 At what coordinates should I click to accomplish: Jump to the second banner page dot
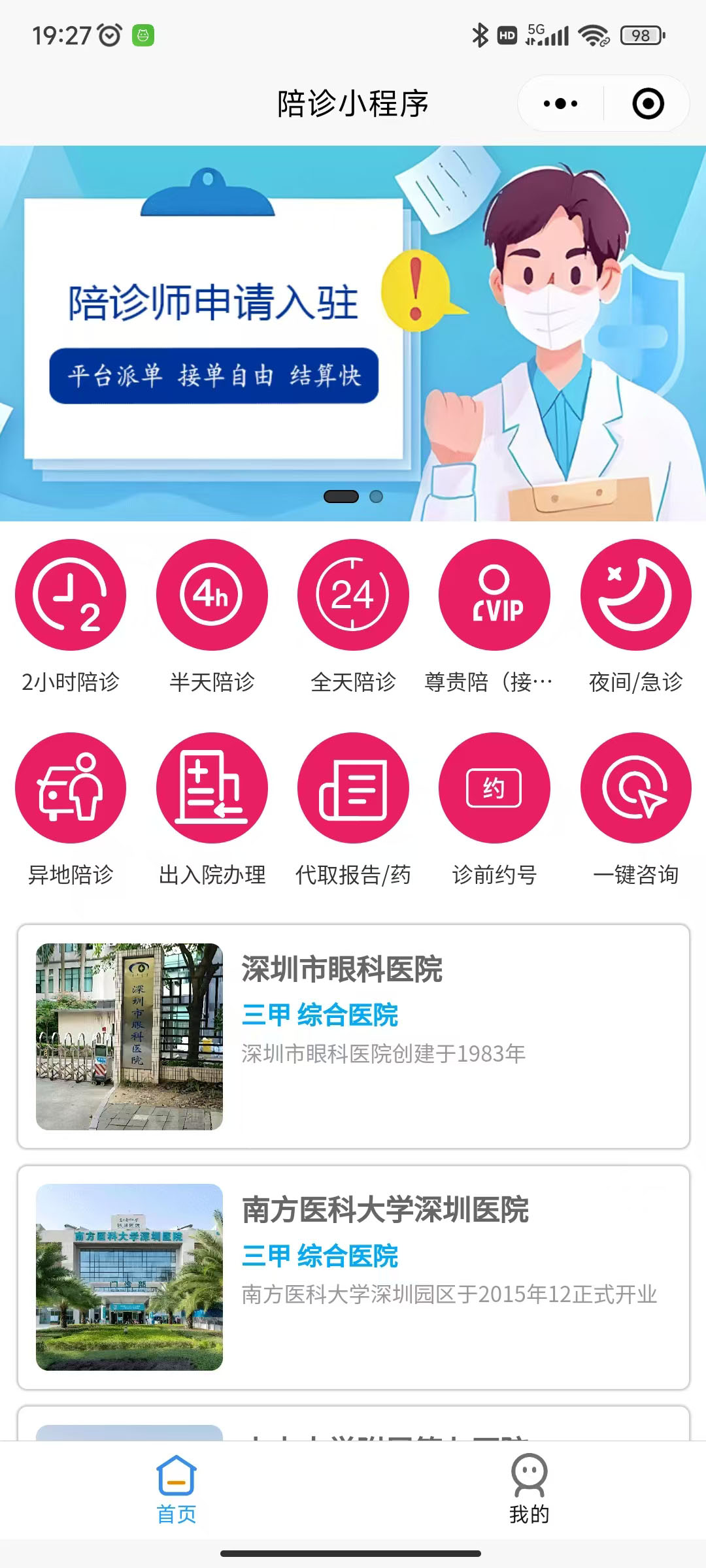pyautogui.click(x=376, y=497)
